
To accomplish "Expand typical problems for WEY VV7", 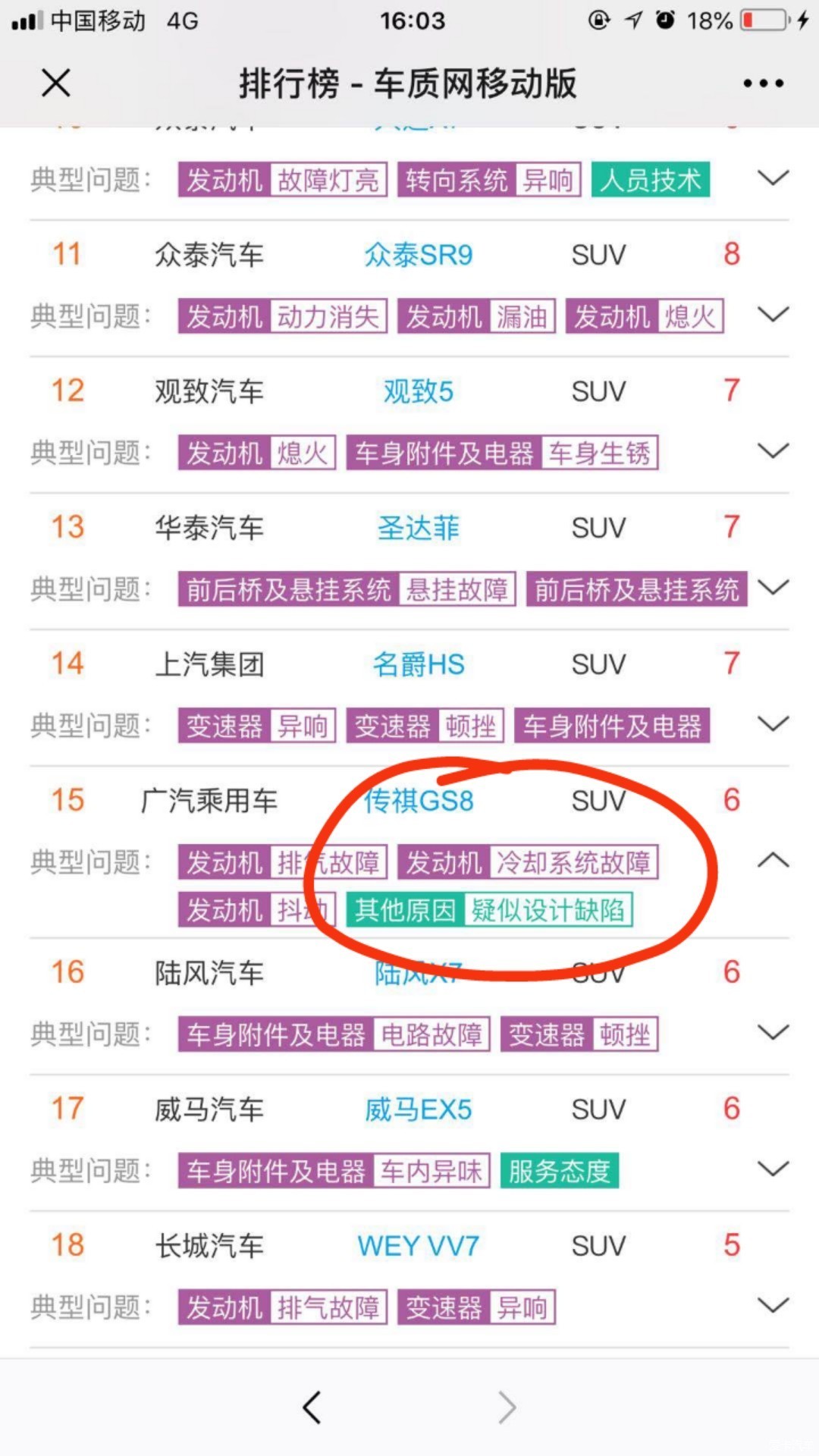I will [773, 1306].
